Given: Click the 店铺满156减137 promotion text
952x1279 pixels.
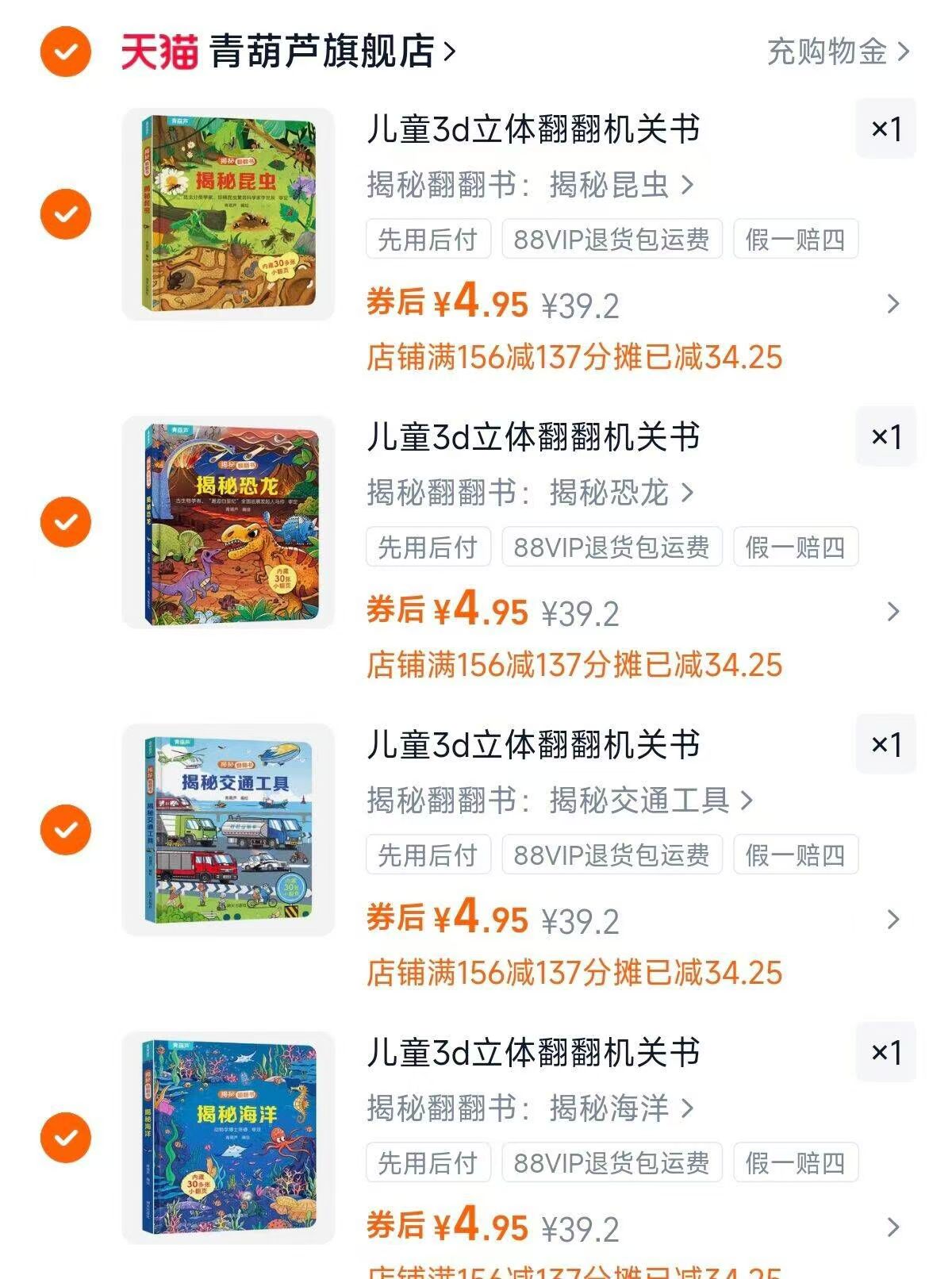Looking at the screenshot, I should pos(578,359).
